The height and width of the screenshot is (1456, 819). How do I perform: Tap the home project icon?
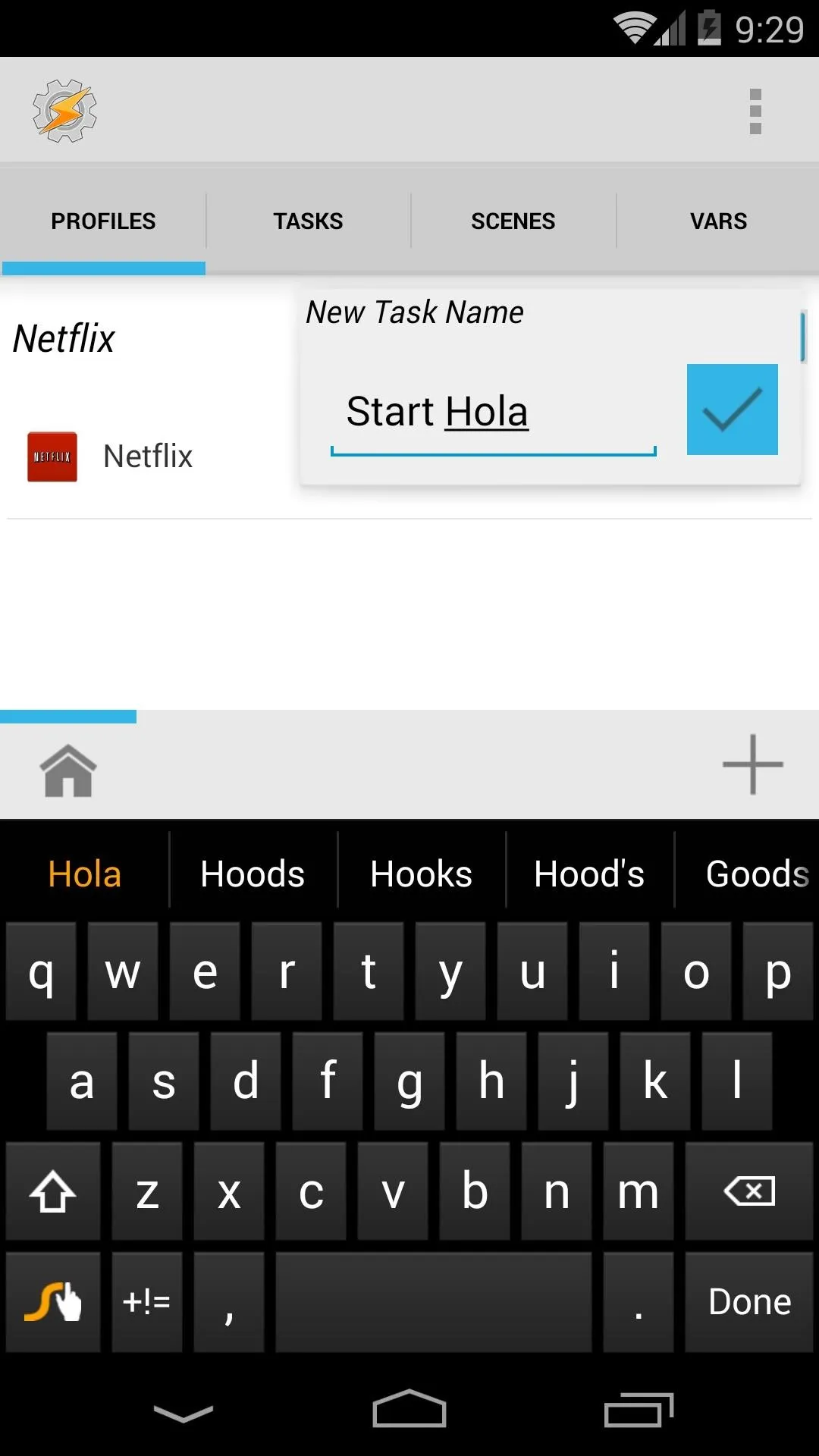tap(68, 770)
